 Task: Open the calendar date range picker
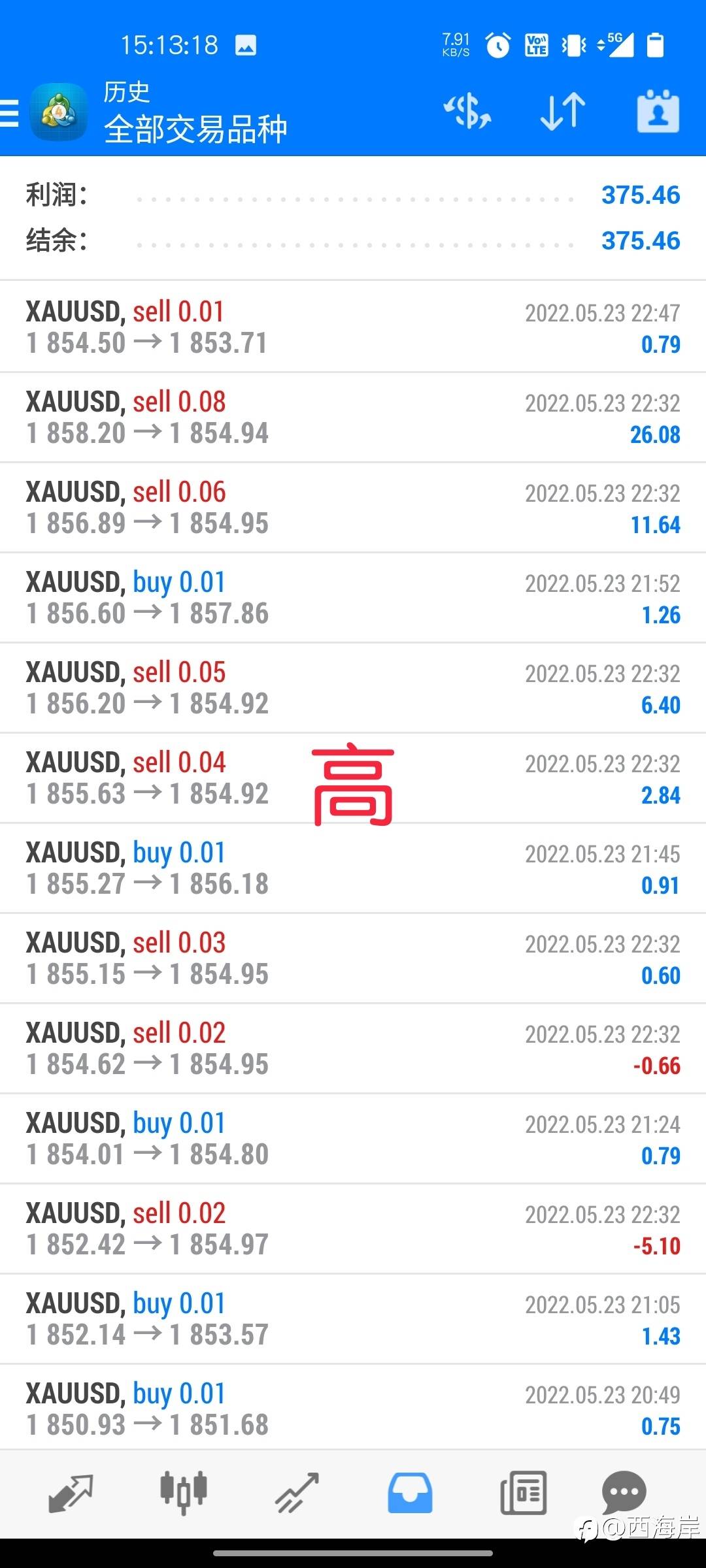(x=658, y=111)
